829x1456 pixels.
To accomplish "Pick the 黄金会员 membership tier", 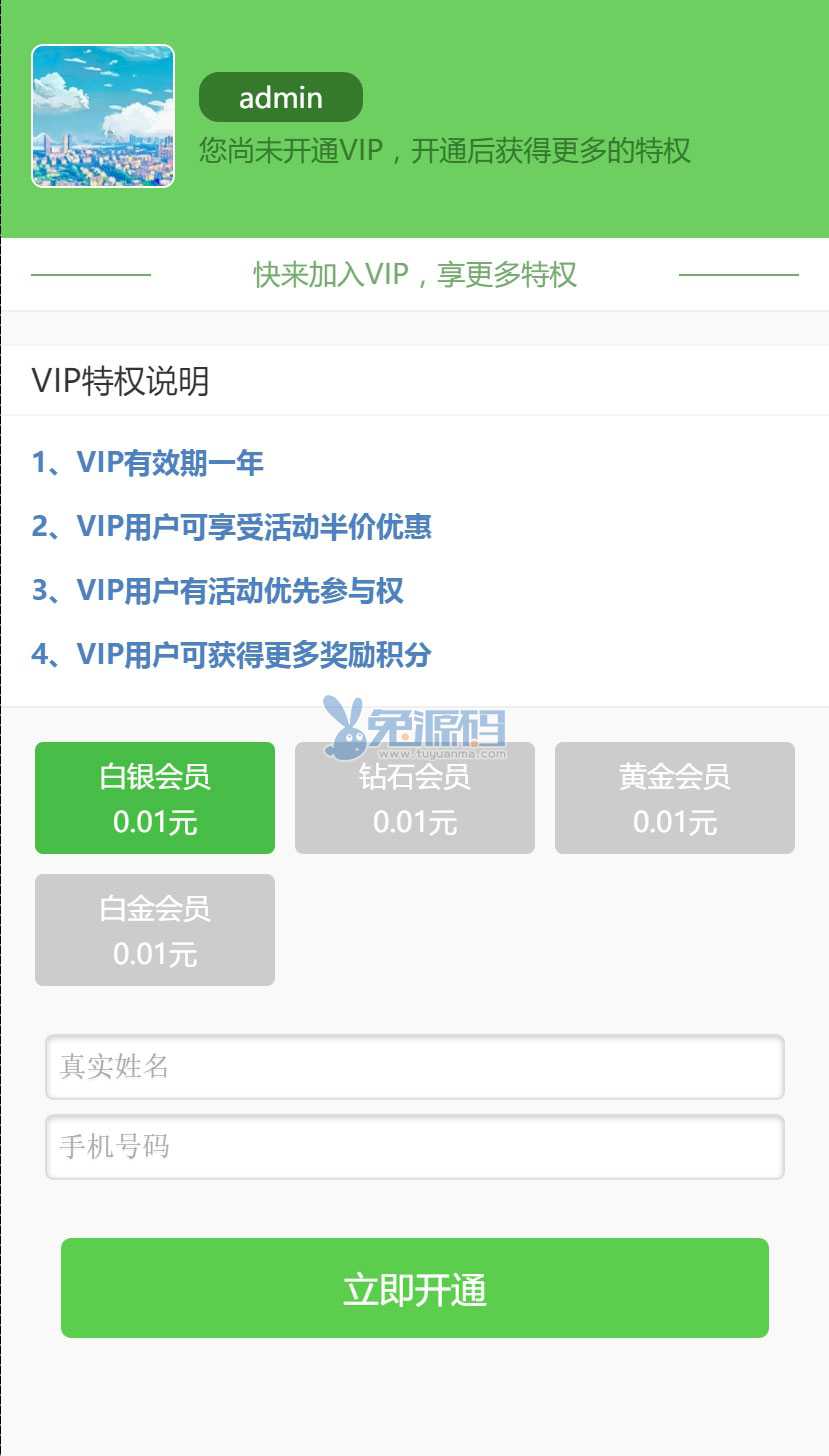I will 675,798.
